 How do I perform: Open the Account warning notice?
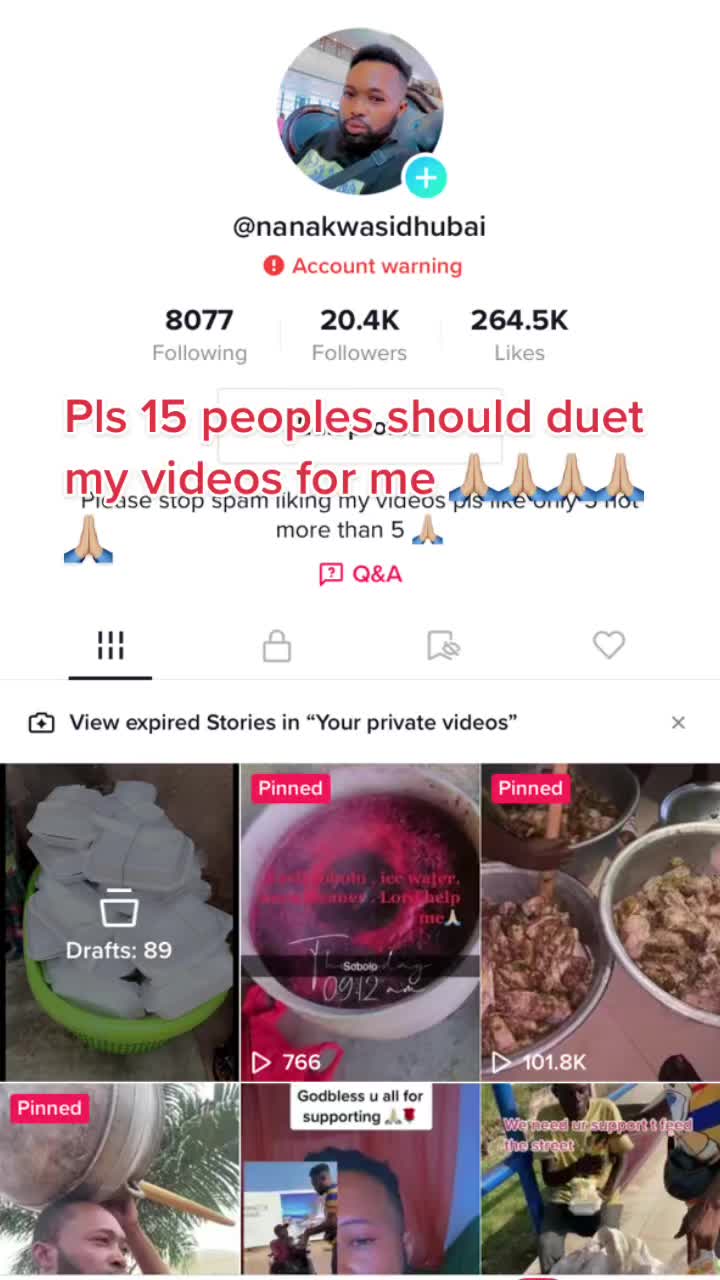tap(362, 266)
